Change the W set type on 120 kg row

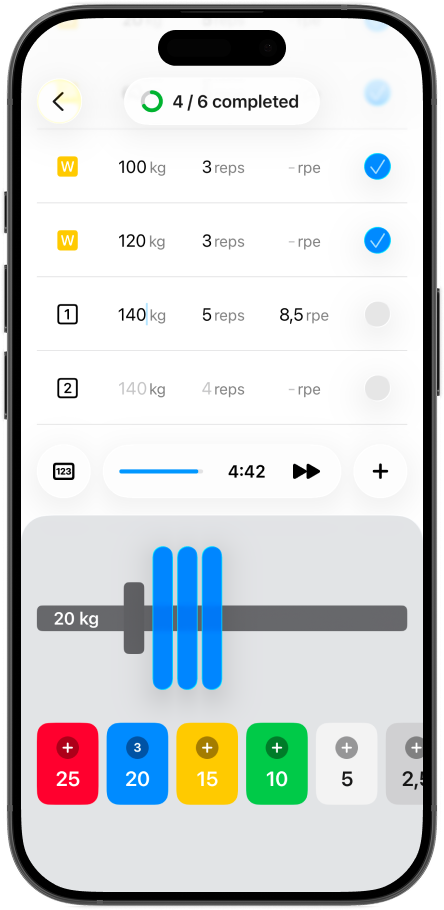(x=67, y=240)
